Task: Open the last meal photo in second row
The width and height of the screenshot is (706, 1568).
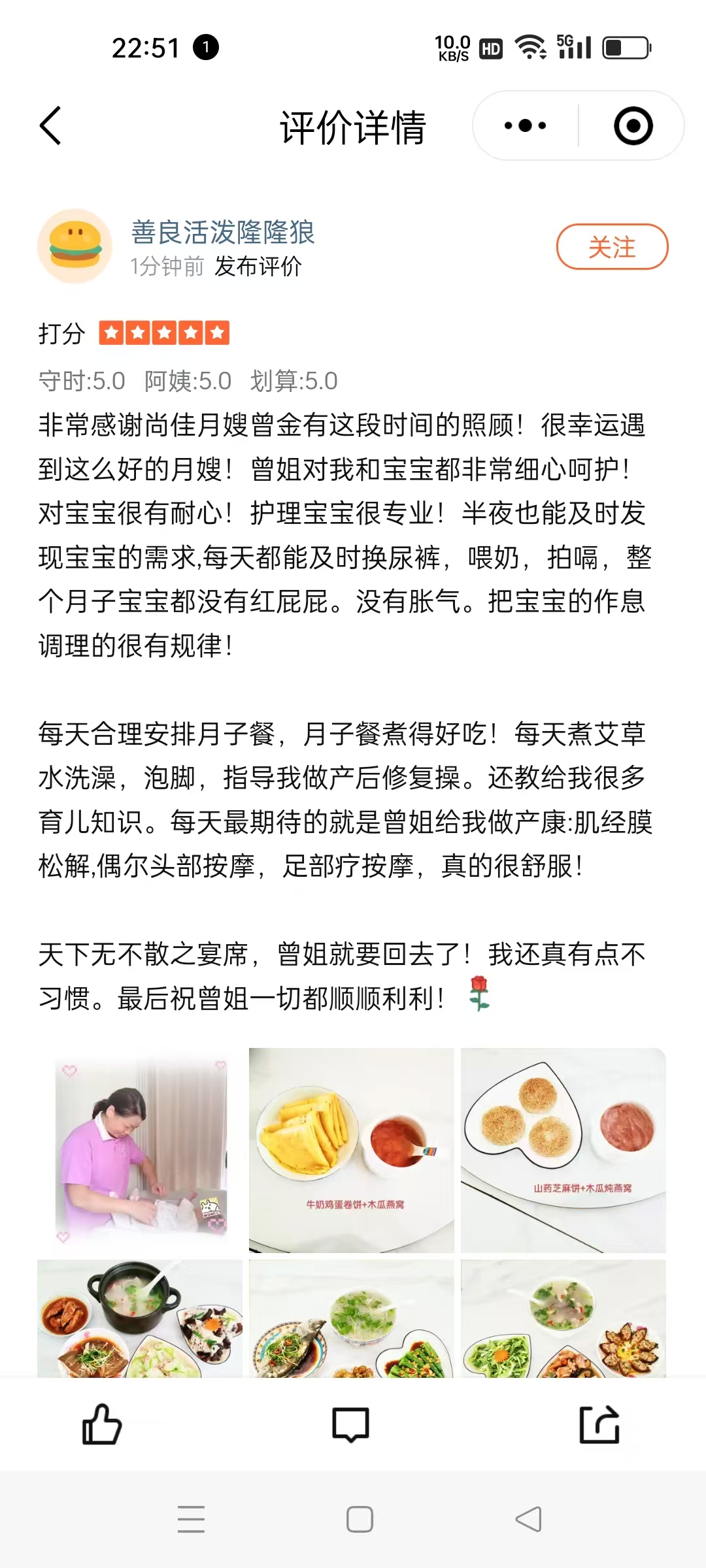Action: [563, 1318]
